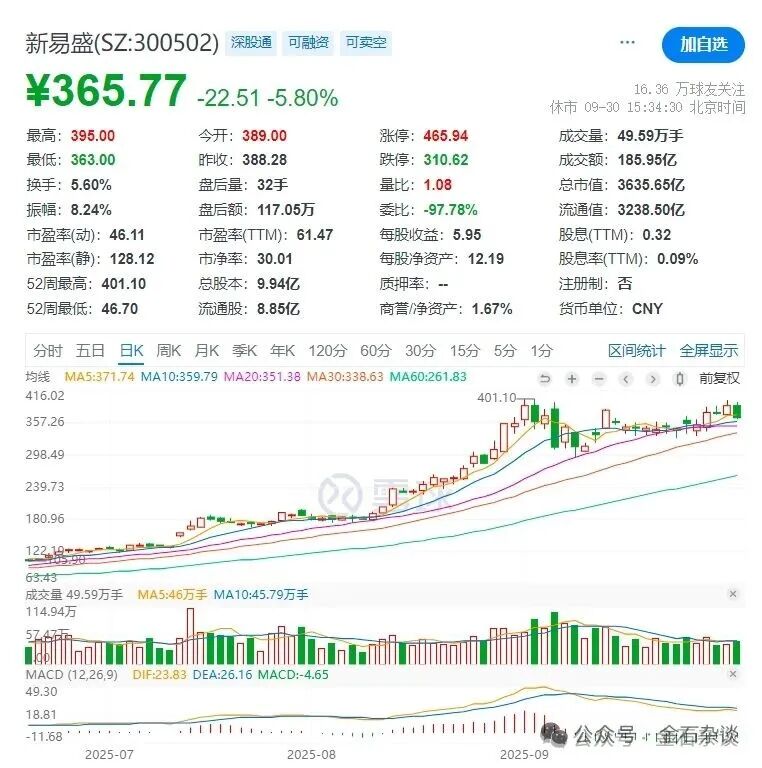The image size is (762, 768).
Task: Move chart earlier with left arrow
Action: tap(626, 379)
